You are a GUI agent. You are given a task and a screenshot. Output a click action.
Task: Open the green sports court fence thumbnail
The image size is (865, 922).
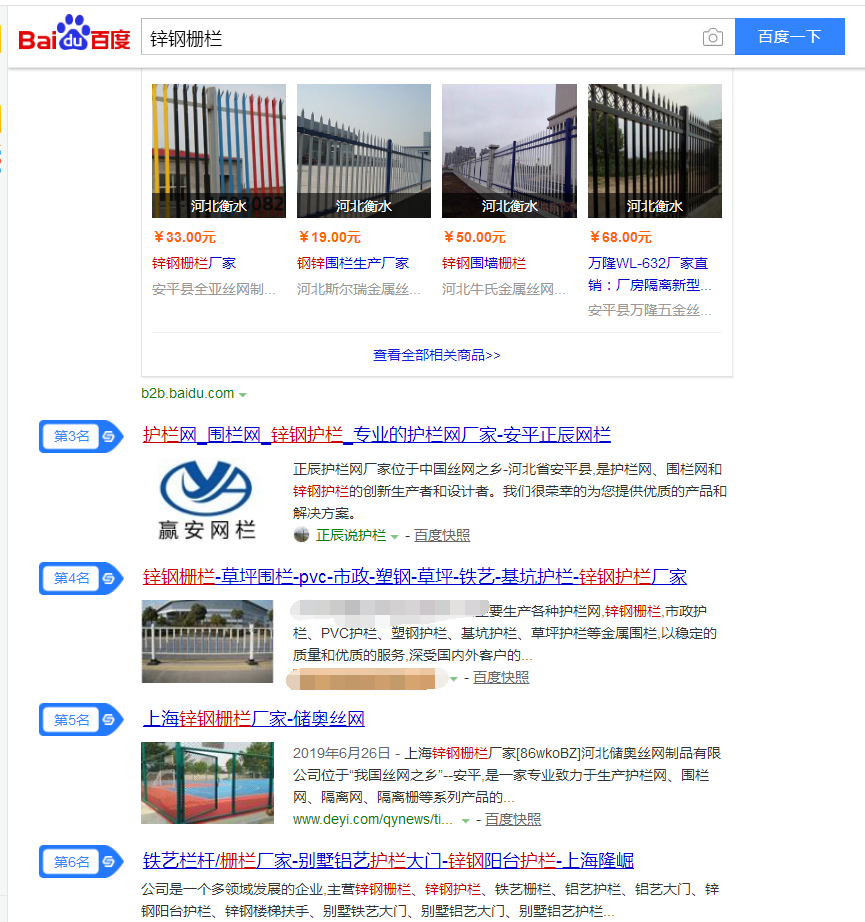(x=207, y=783)
